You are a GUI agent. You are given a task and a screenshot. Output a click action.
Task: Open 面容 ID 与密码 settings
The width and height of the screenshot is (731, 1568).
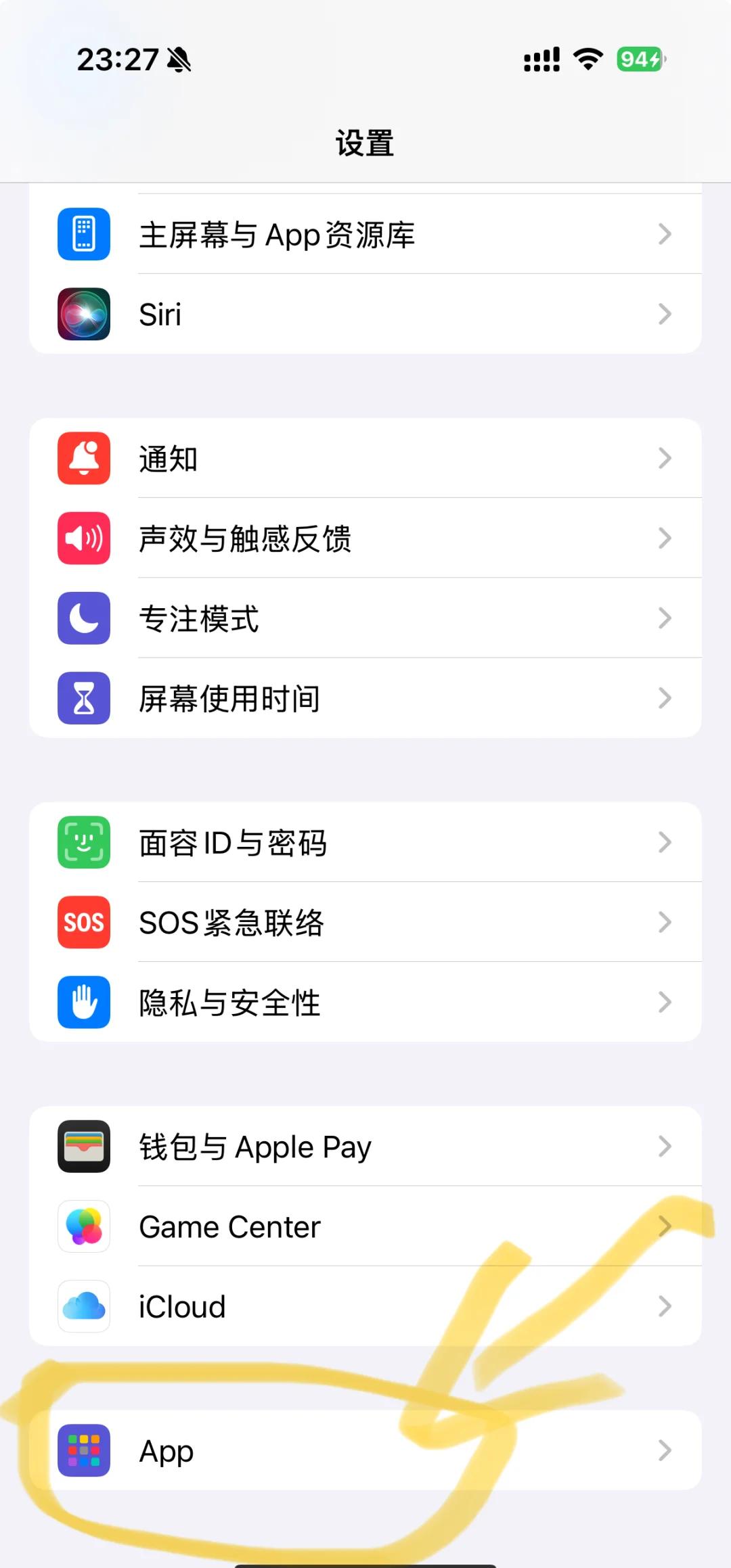(x=365, y=843)
